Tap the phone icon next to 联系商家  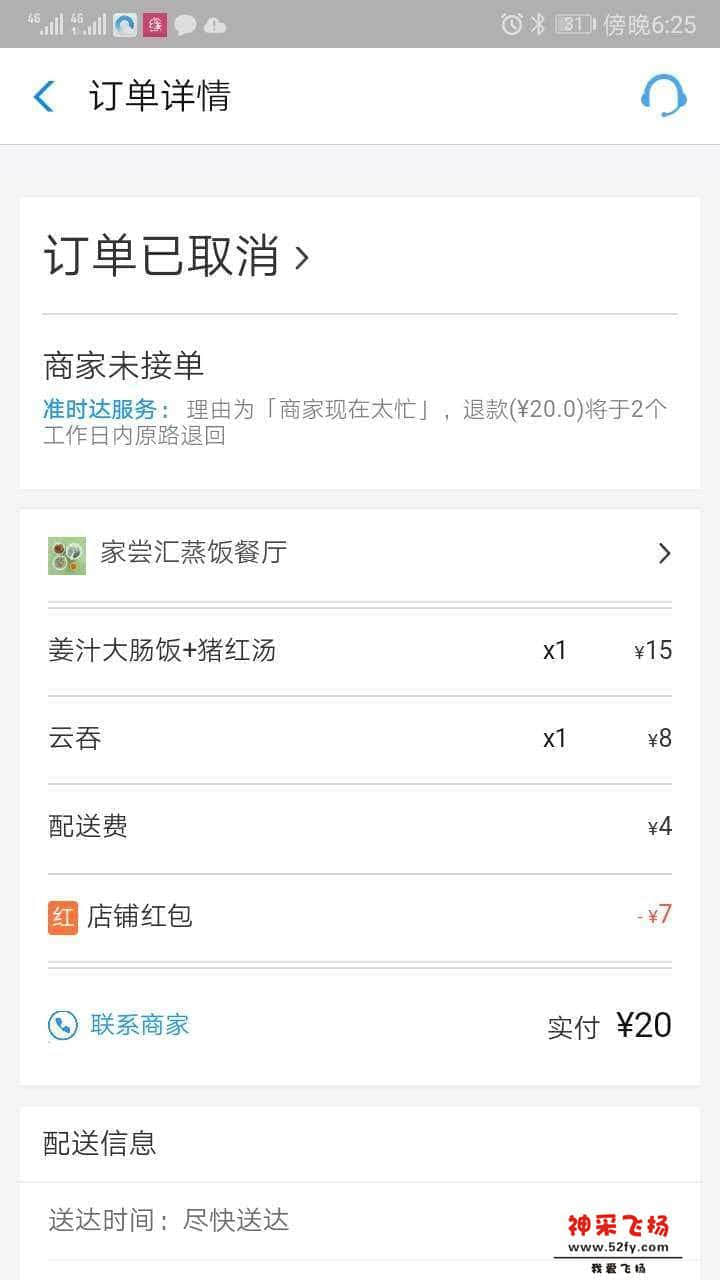[x=62, y=1024]
